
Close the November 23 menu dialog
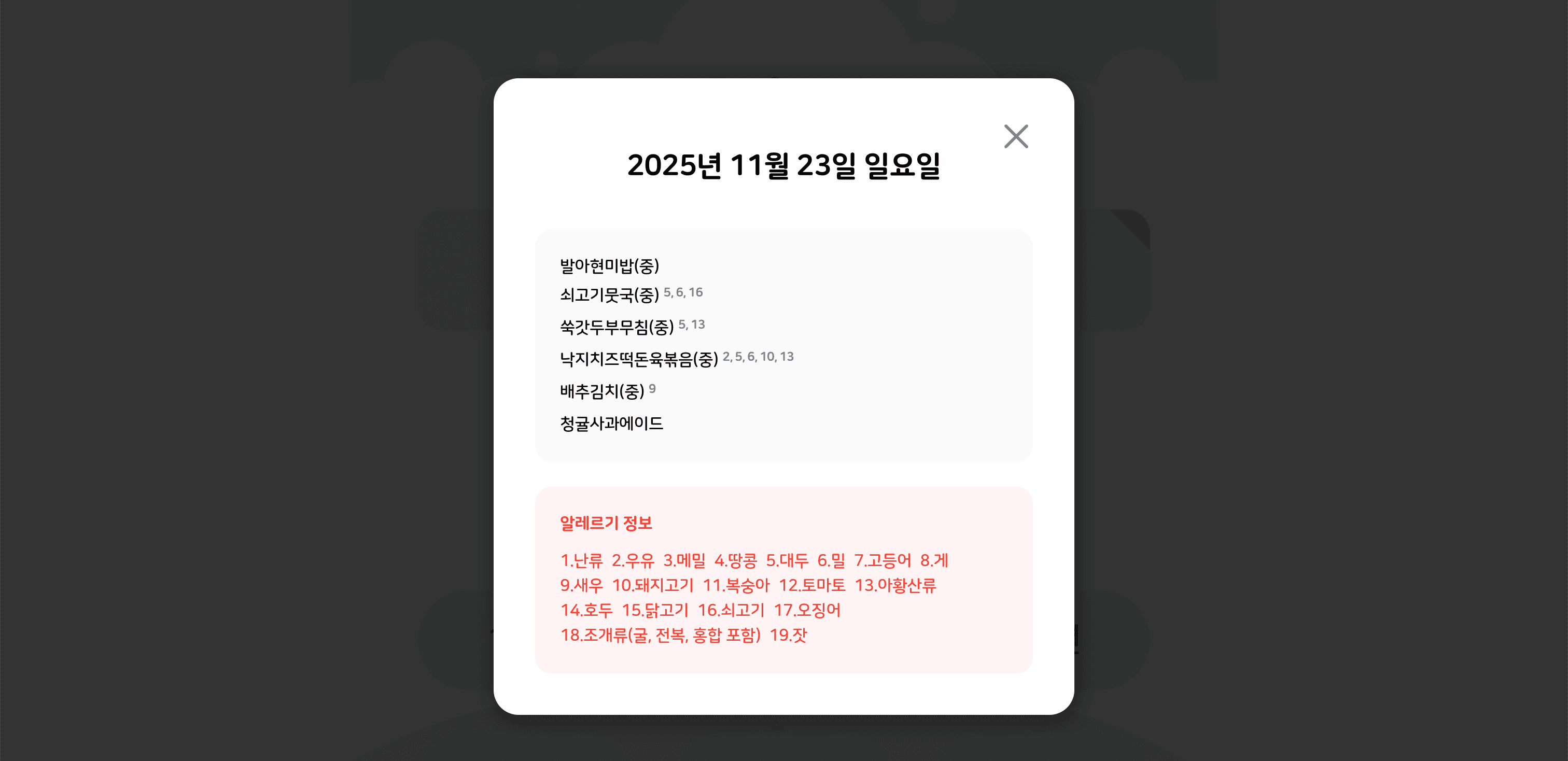1015,136
